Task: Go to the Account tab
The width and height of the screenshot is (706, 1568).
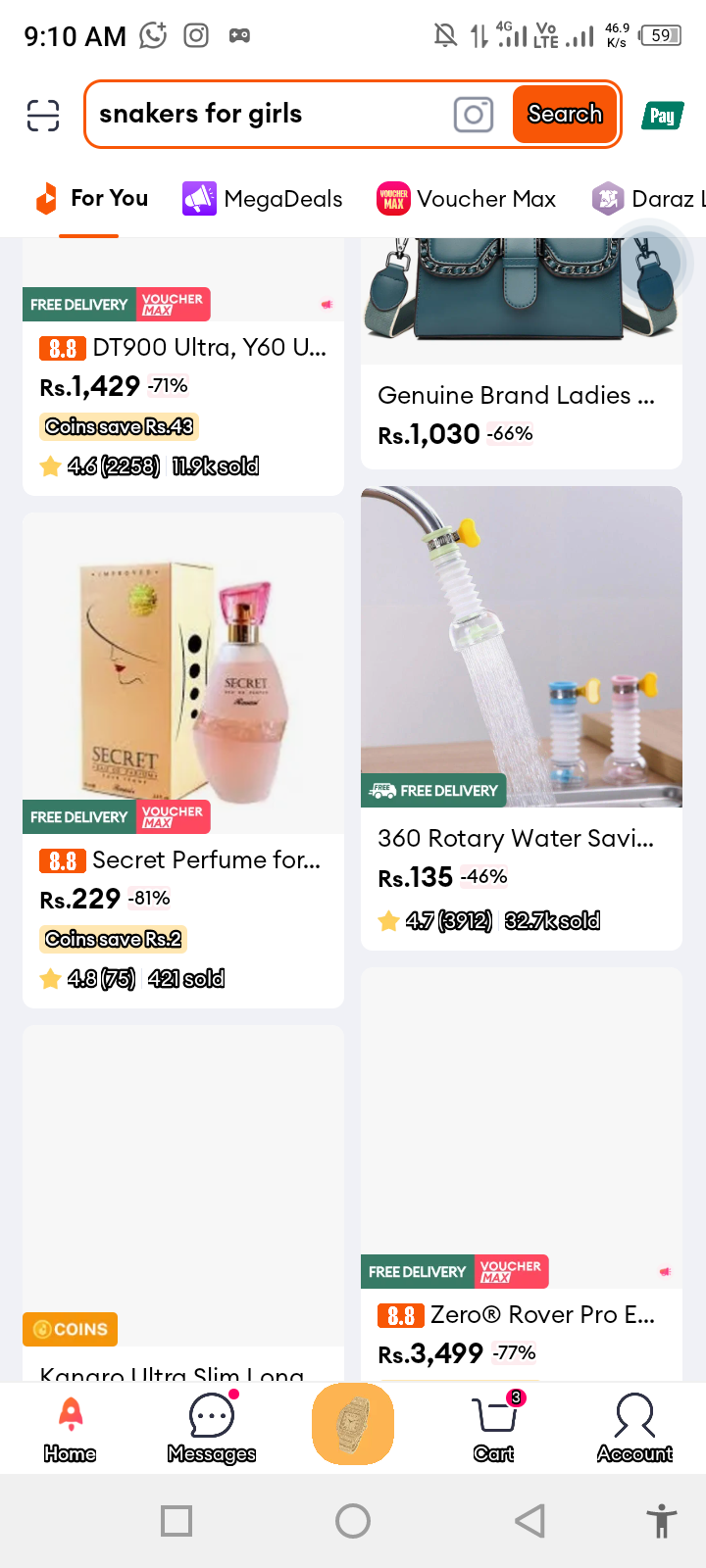Action: [634, 1428]
